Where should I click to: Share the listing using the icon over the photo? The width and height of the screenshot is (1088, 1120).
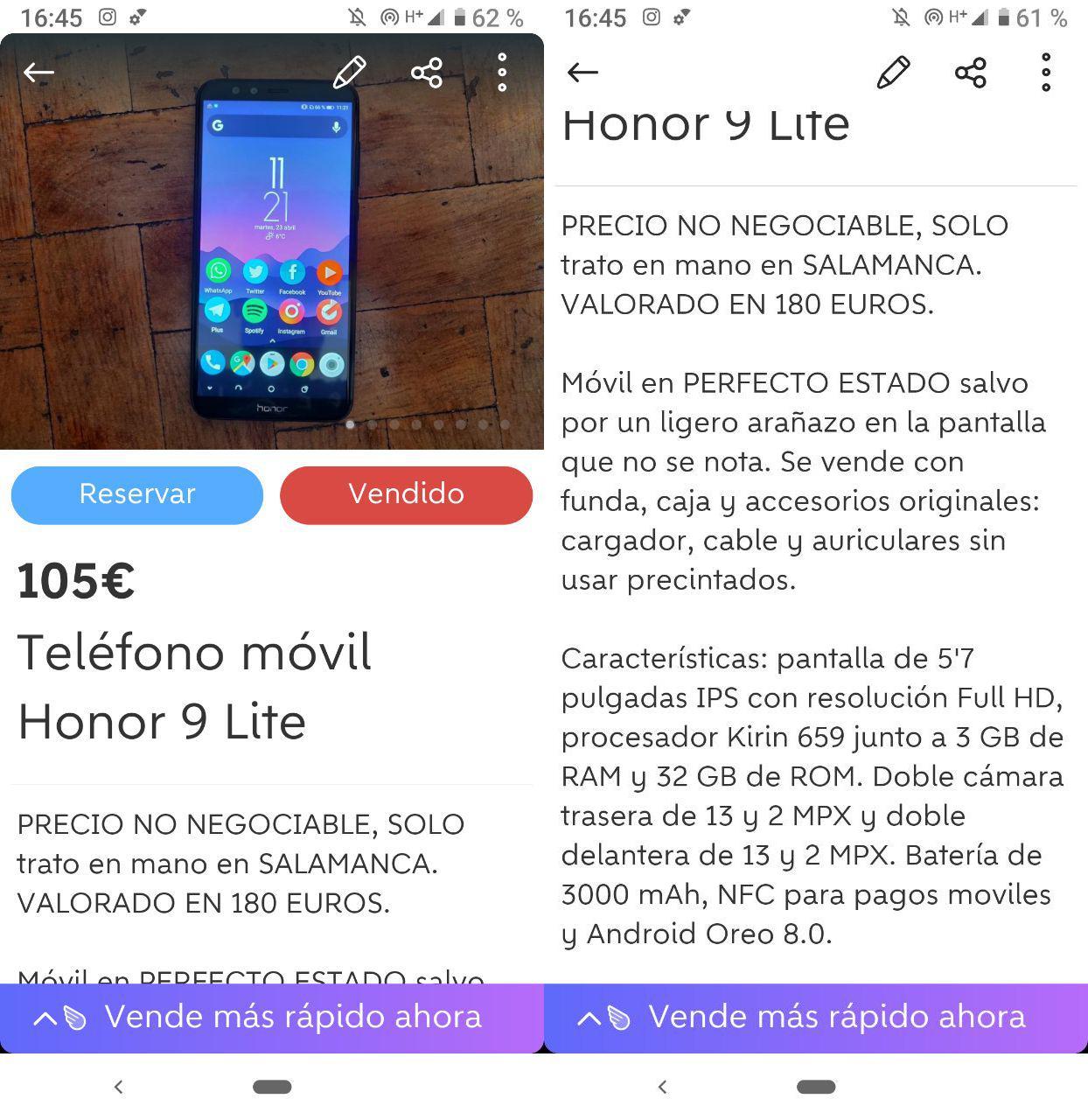pyautogui.click(x=427, y=73)
